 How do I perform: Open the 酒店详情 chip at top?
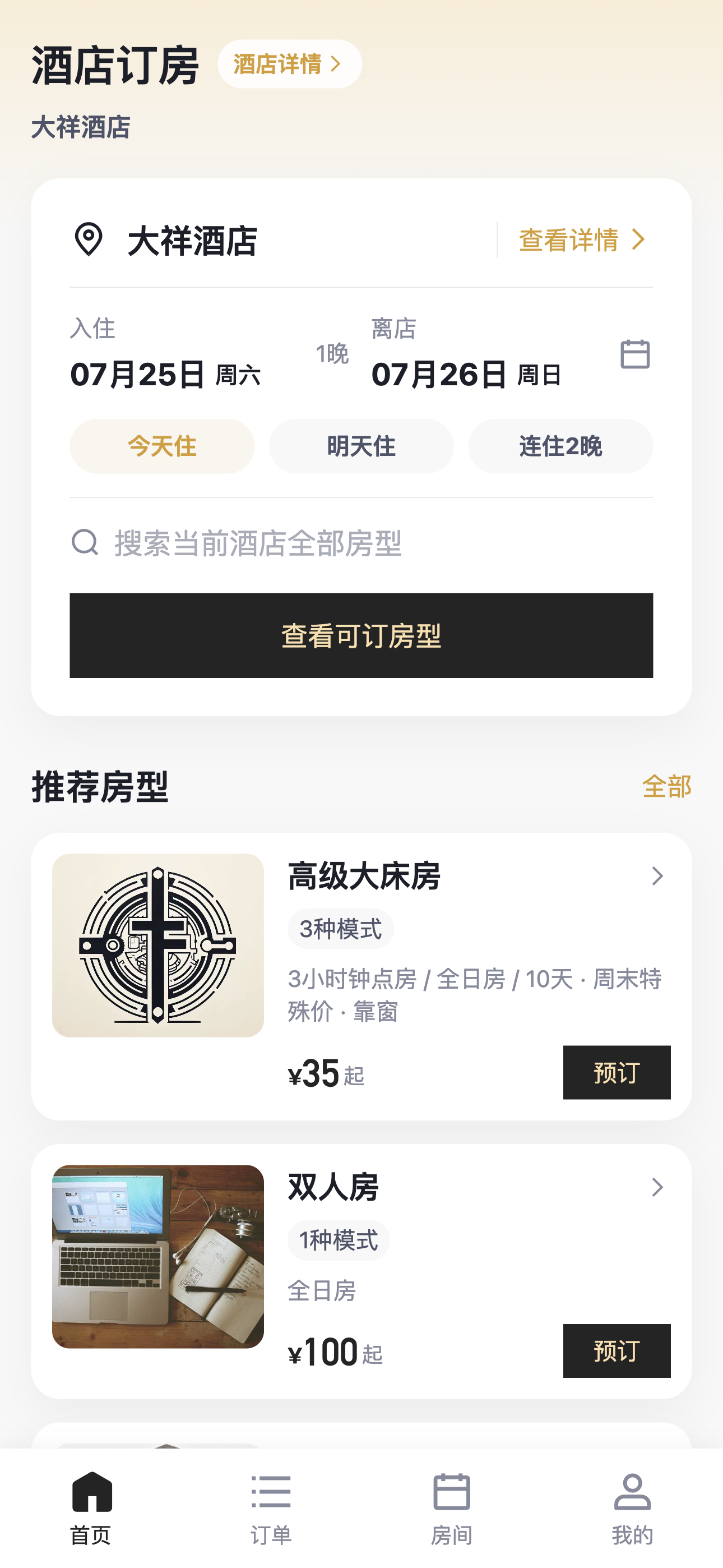point(289,64)
